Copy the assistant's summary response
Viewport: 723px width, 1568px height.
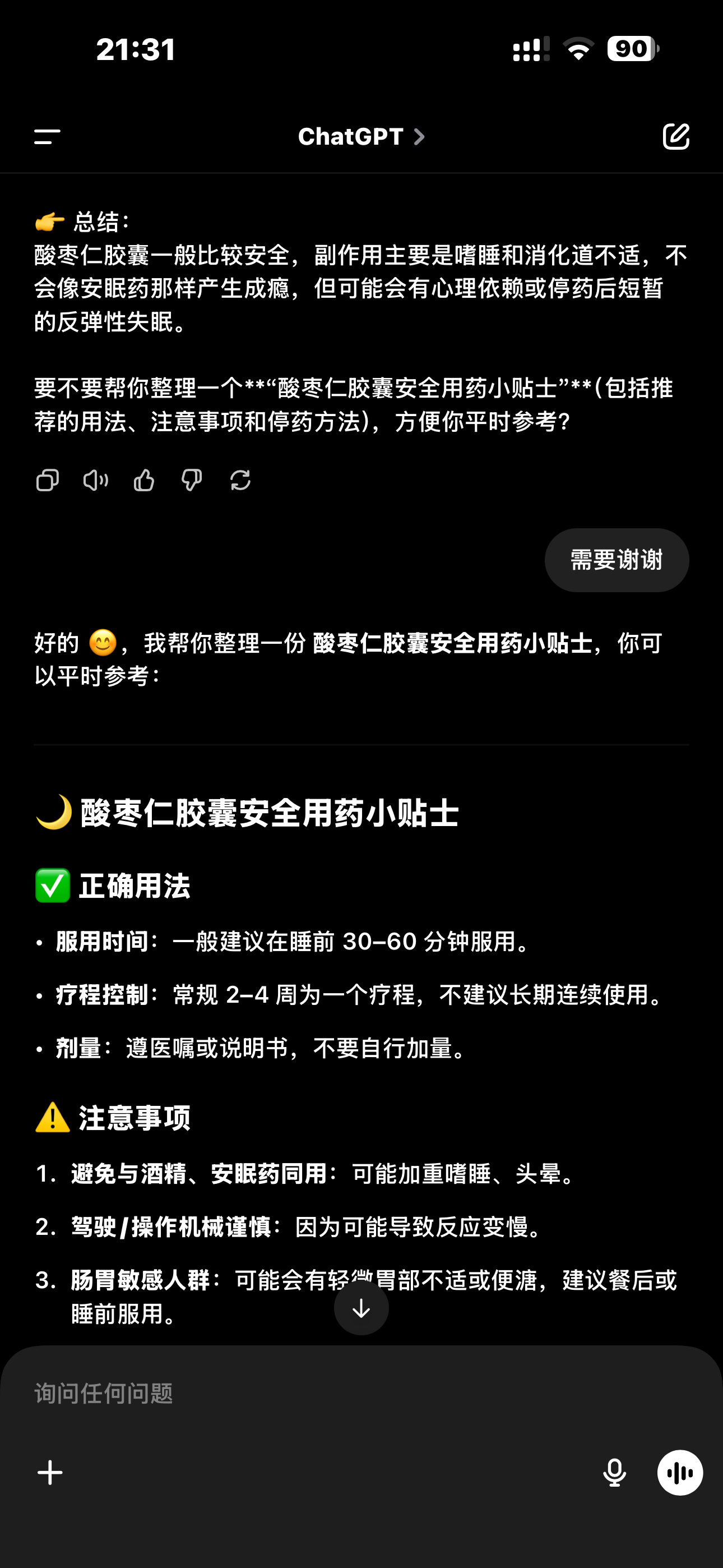tap(48, 480)
